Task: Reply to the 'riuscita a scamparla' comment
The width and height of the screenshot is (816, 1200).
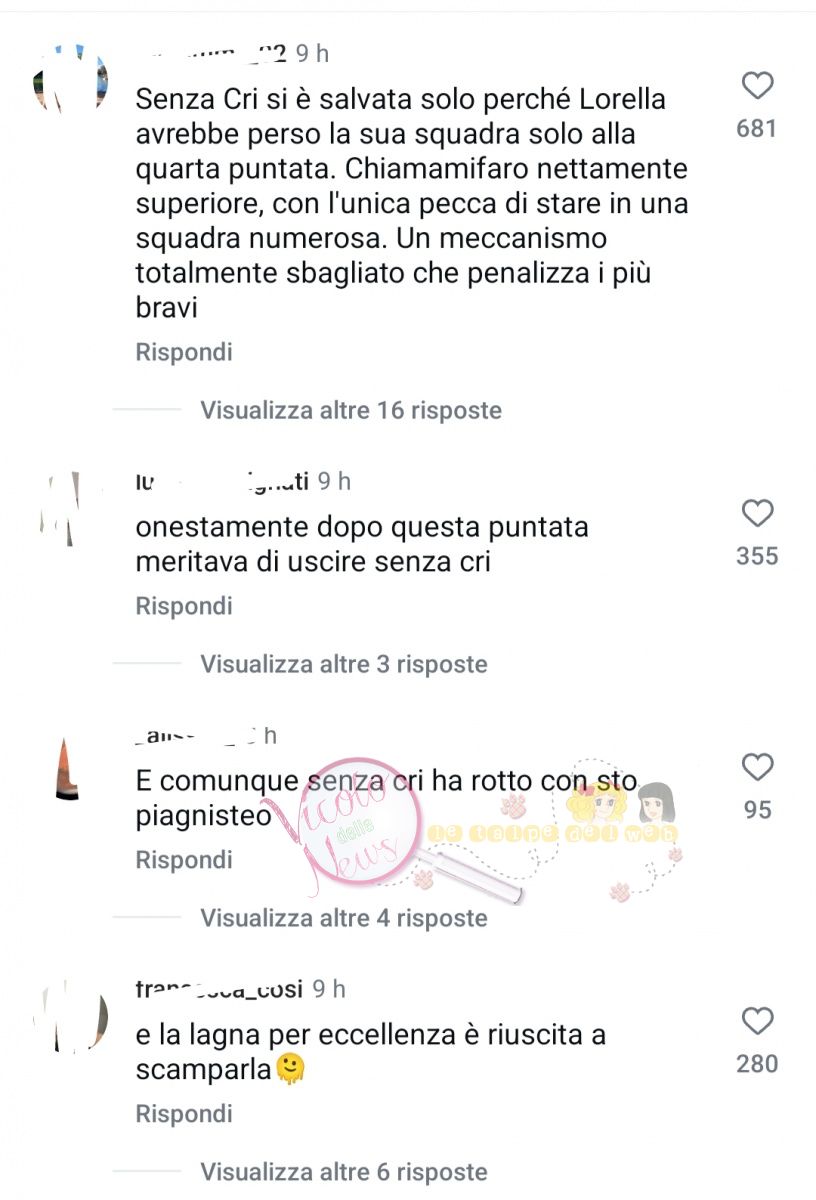Action: [x=184, y=1114]
